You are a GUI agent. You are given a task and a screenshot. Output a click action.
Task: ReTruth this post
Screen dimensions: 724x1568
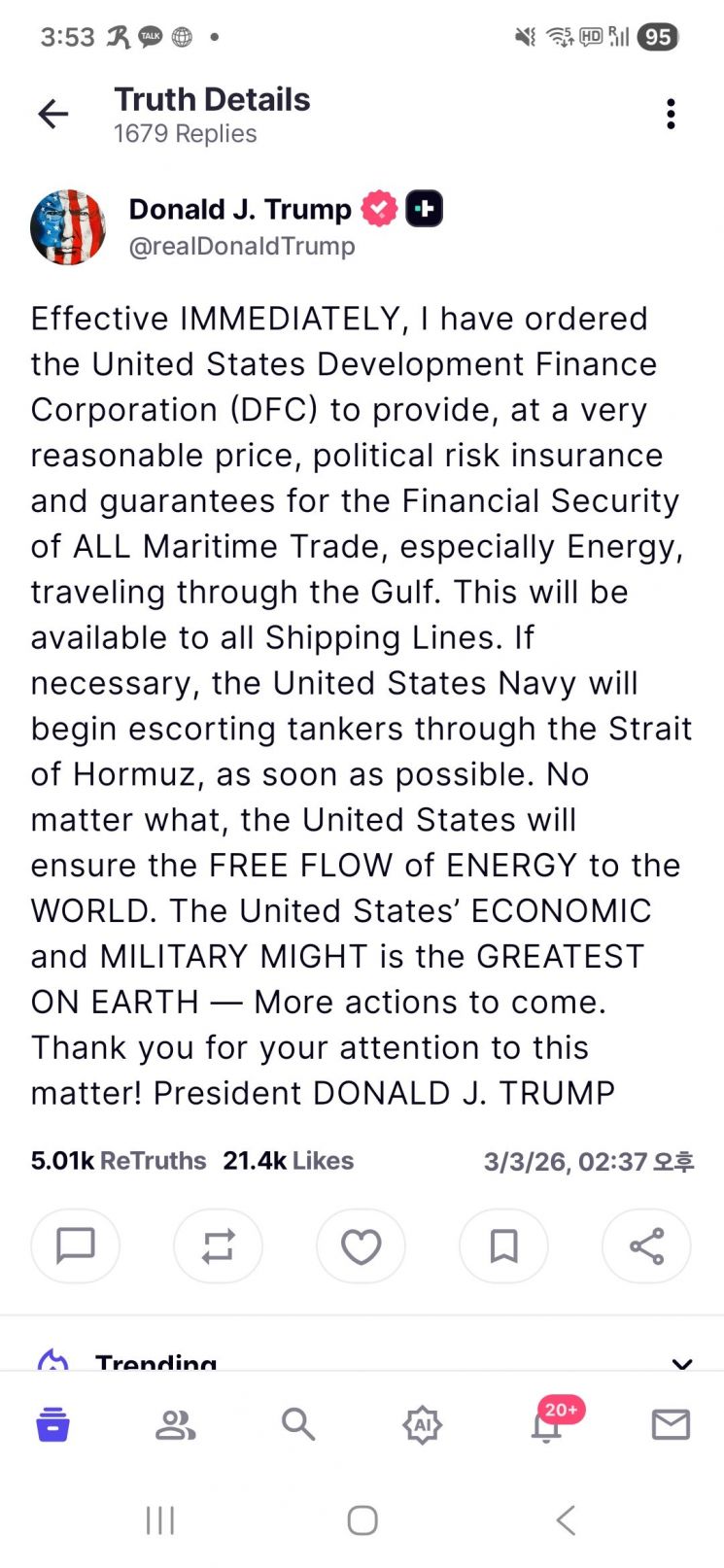[218, 1245]
